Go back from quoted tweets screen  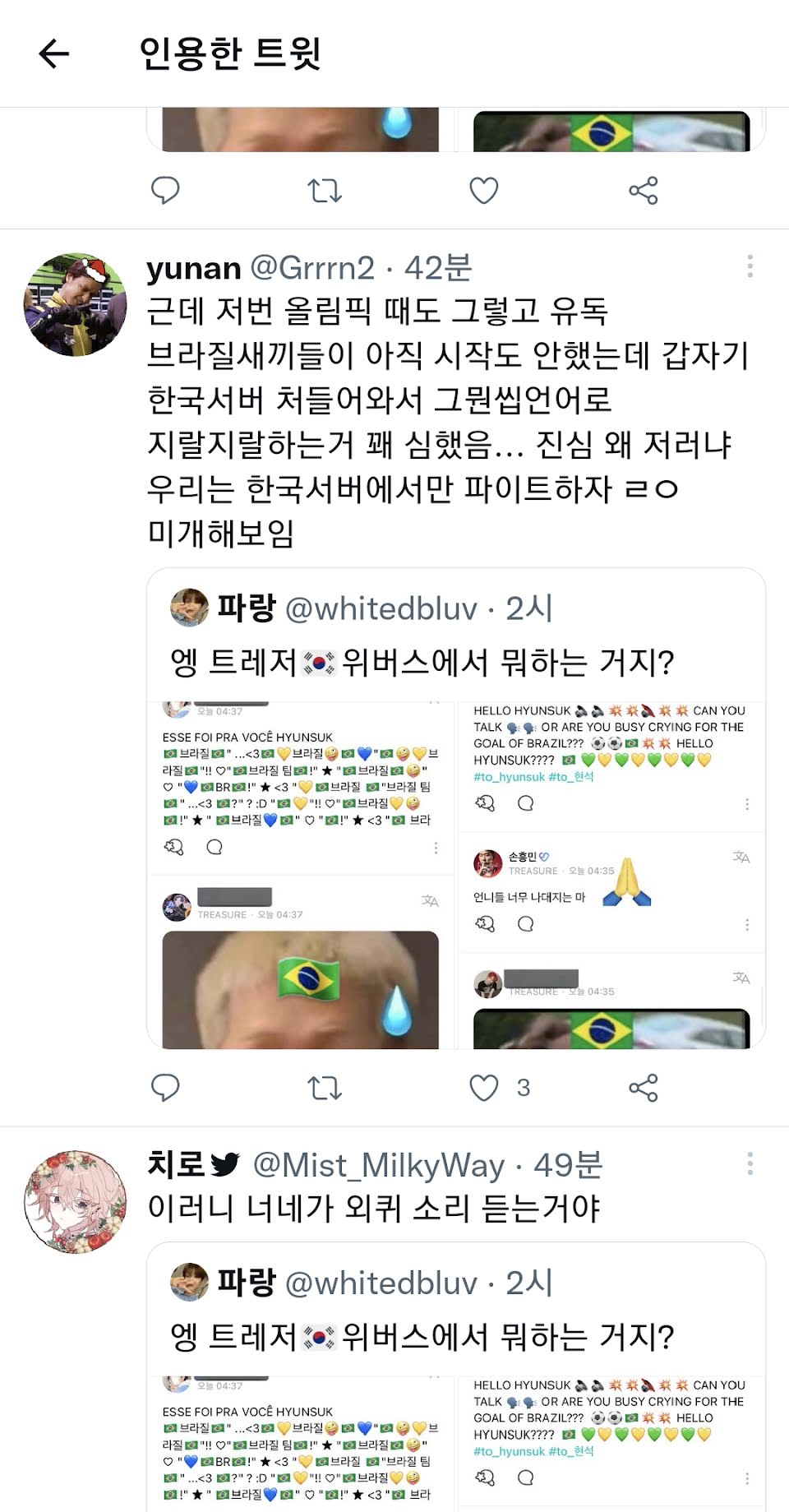click(x=54, y=54)
